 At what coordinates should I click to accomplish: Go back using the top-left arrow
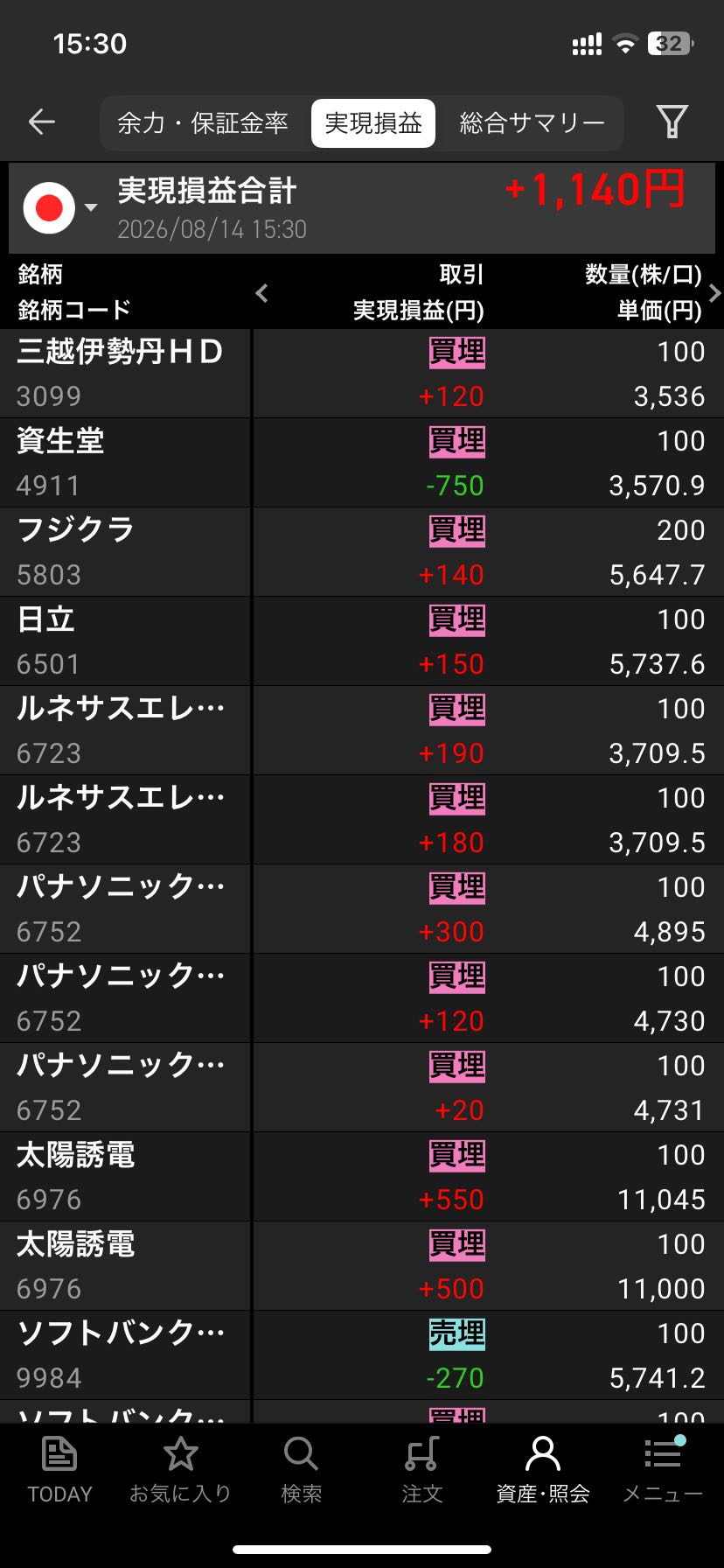click(42, 122)
